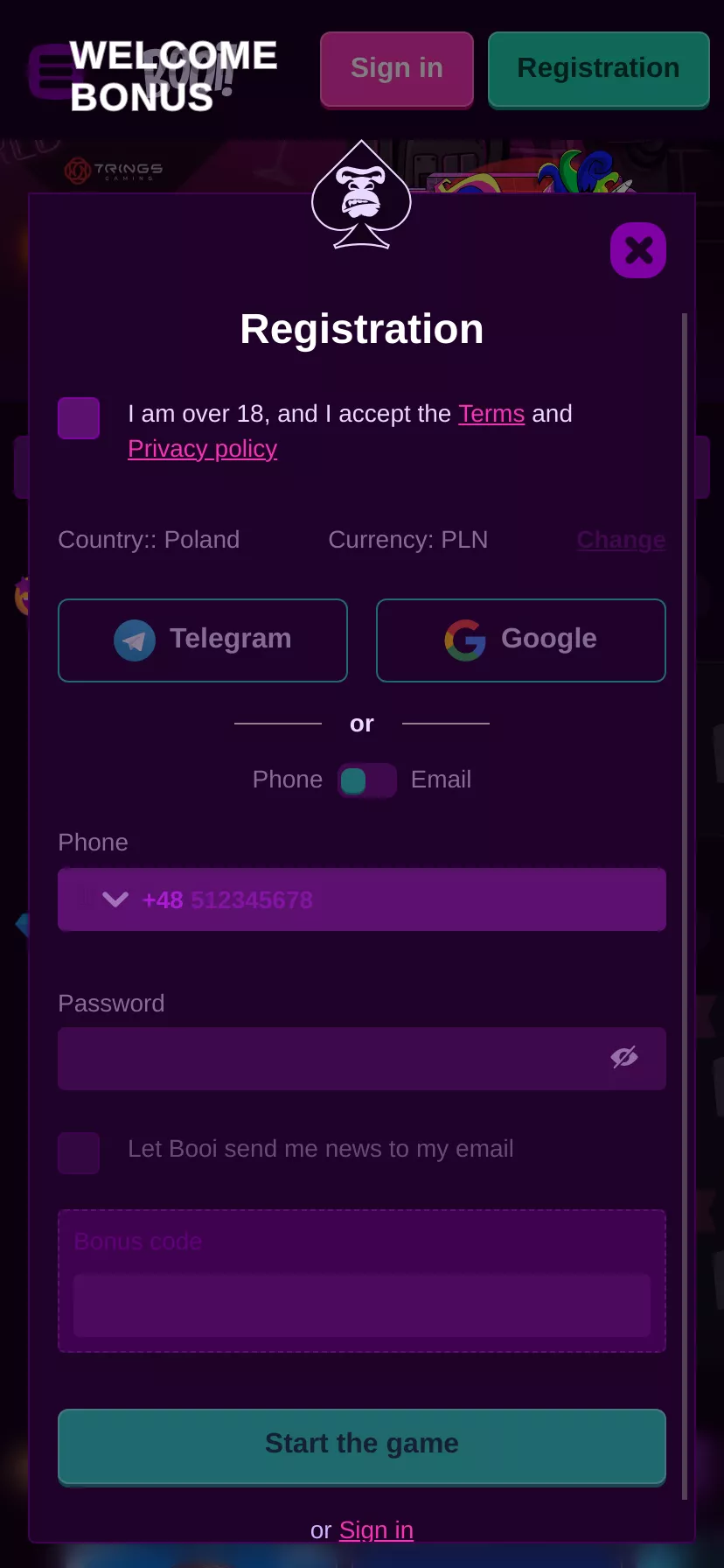Check the over 18 terms acceptance box
The height and width of the screenshot is (1568, 724).
(x=79, y=418)
